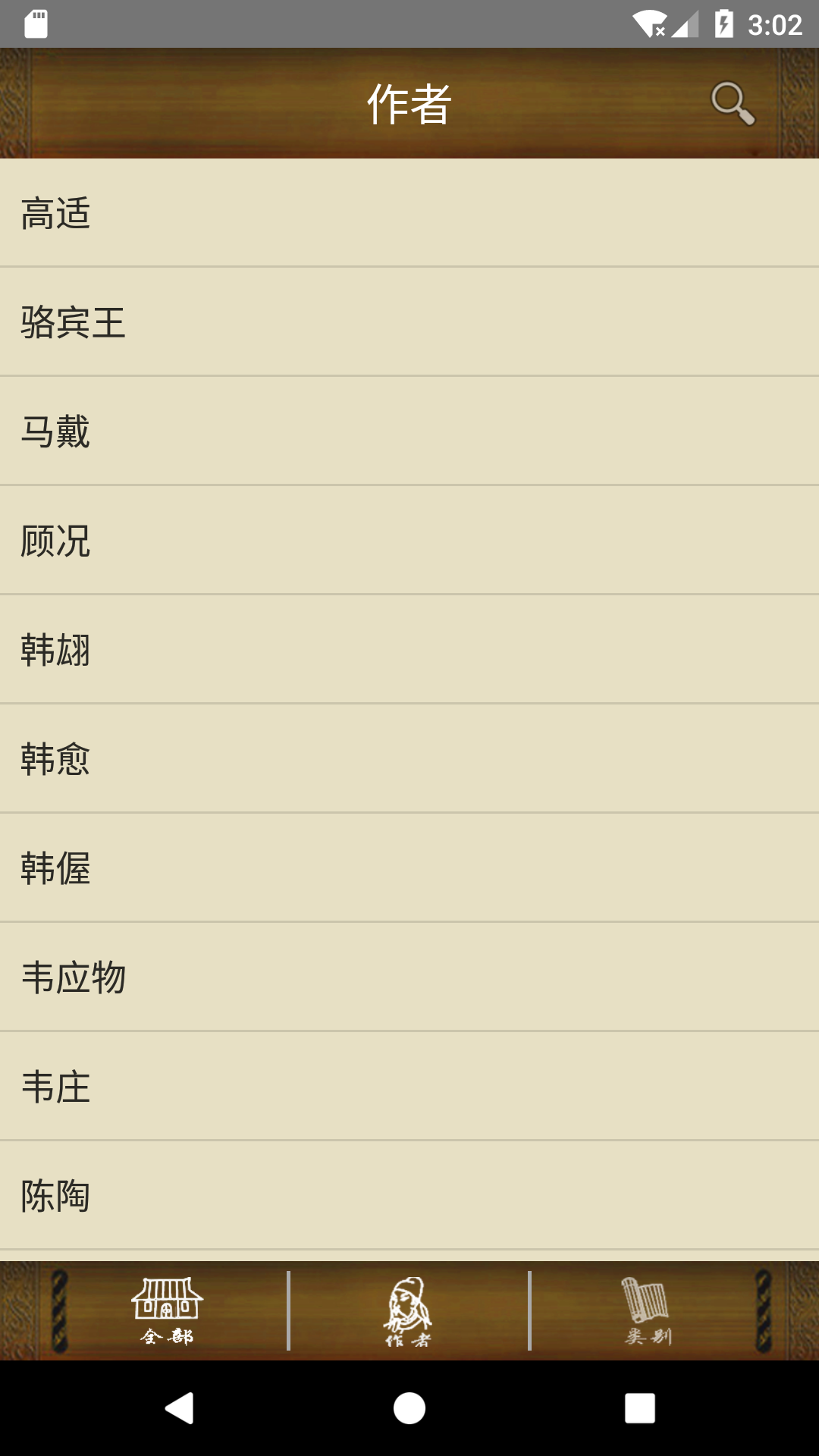This screenshot has width=819, height=1456.
Task: Open poems by 韦应物
Action: coord(409,979)
